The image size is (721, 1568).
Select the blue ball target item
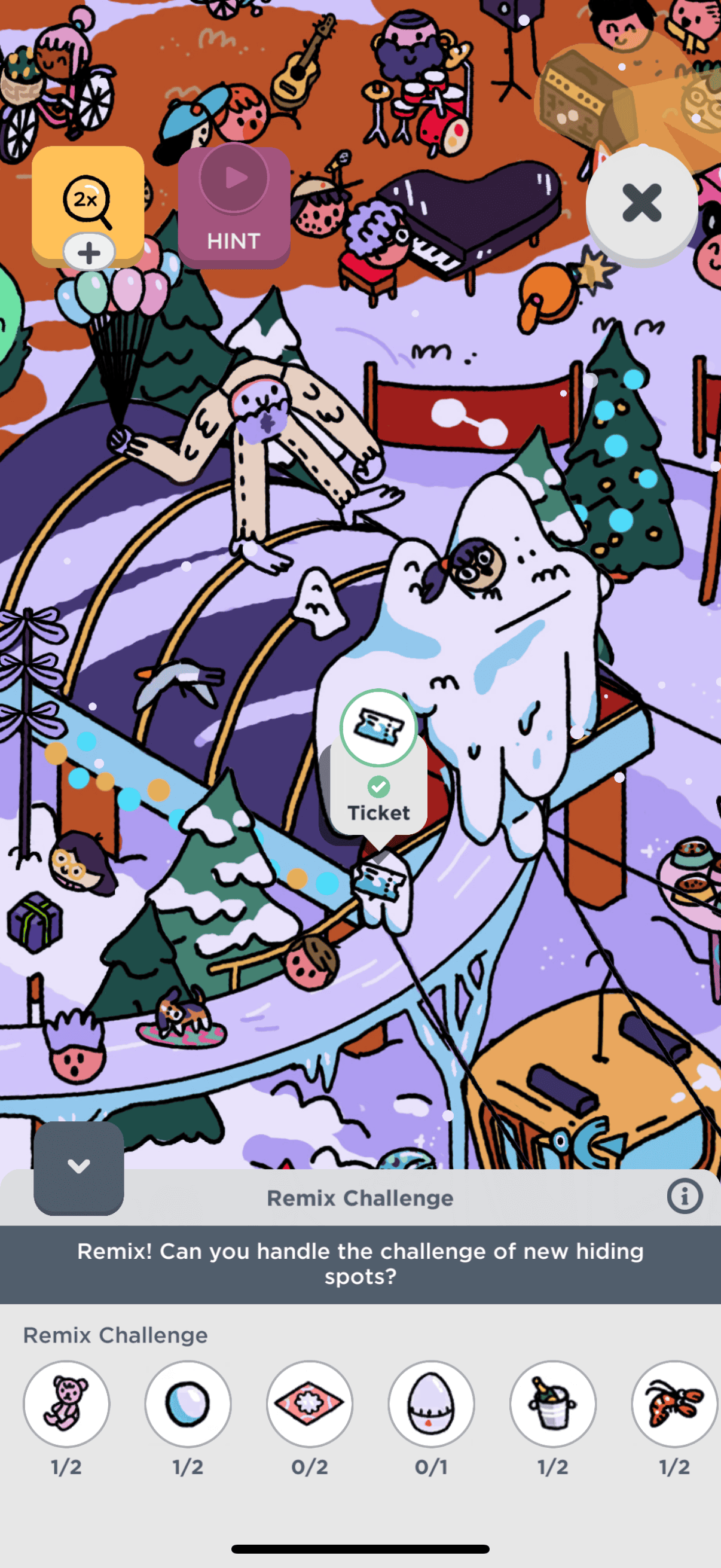pyautogui.click(x=188, y=1403)
